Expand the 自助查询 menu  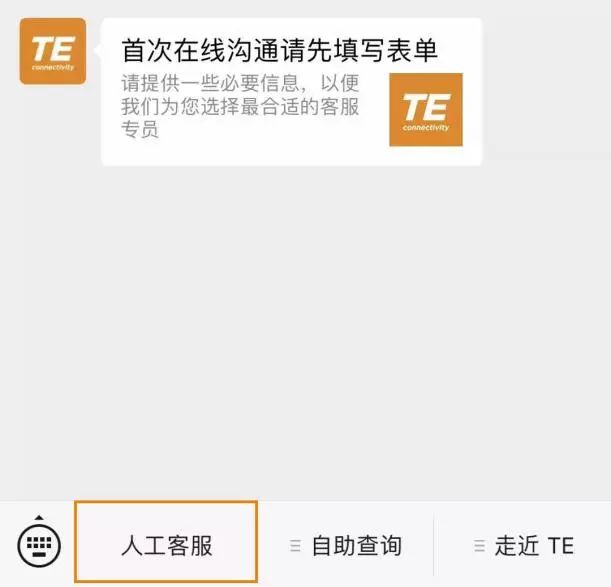pyautogui.click(x=346, y=546)
